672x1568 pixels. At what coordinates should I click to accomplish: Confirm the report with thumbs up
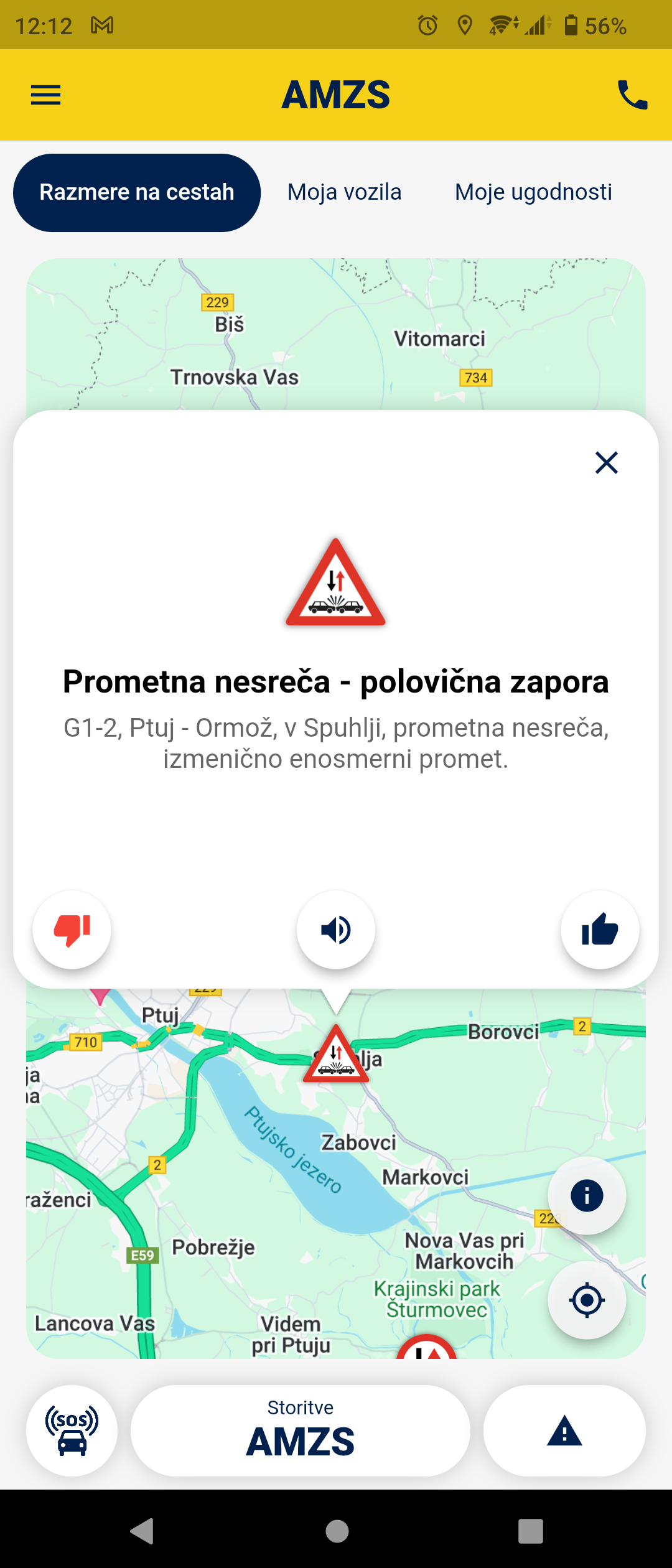click(x=600, y=930)
